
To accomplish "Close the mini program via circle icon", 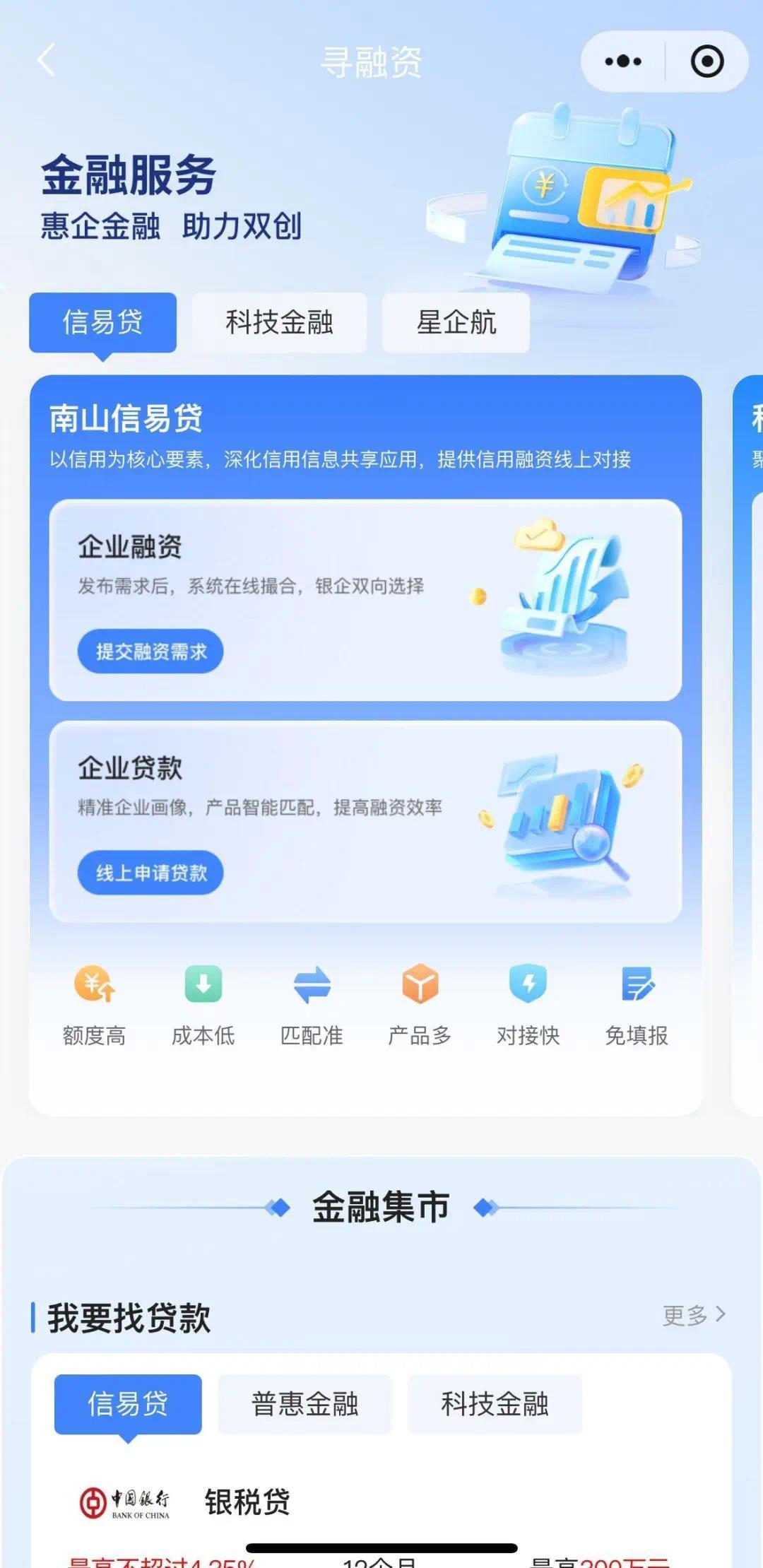I will tap(706, 61).
